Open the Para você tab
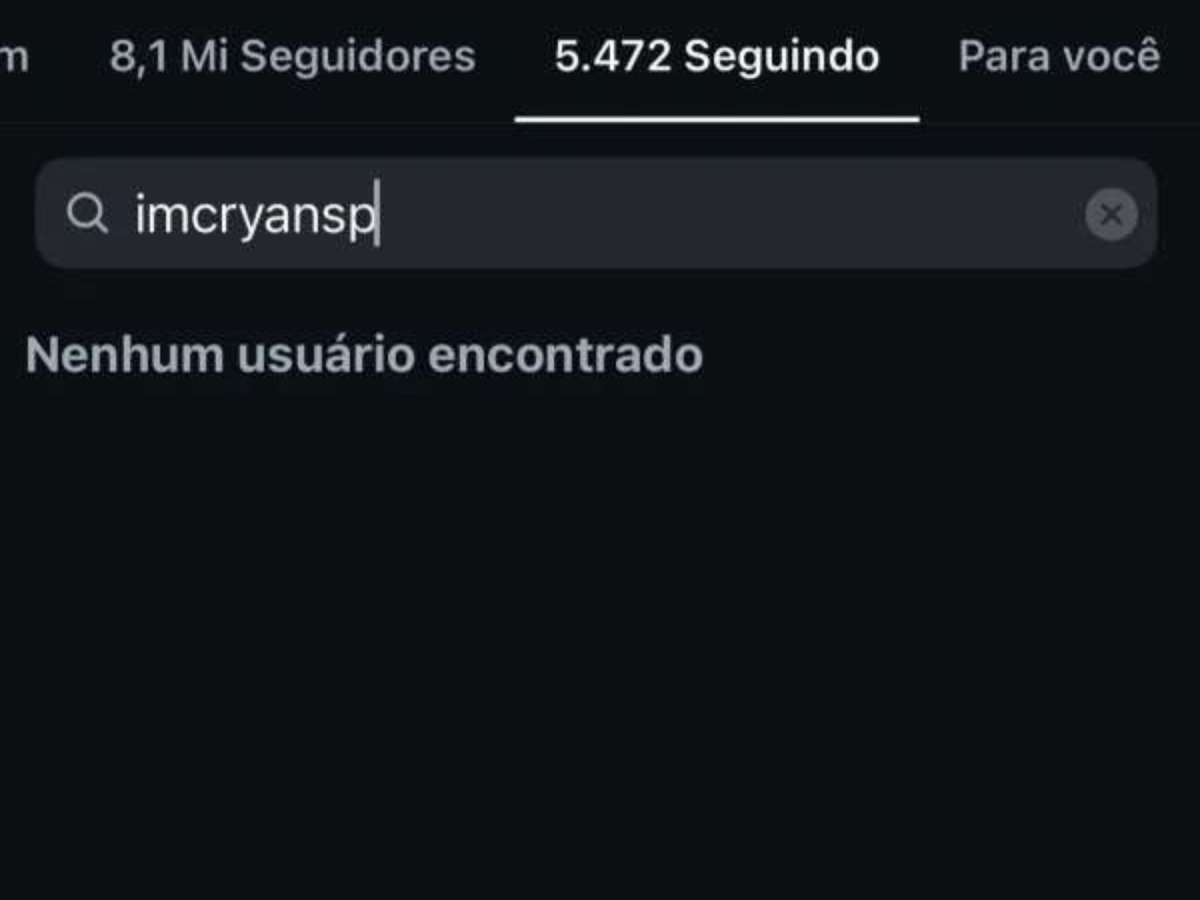This screenshot has width=1200, height=900. (x=1059, y=57)
